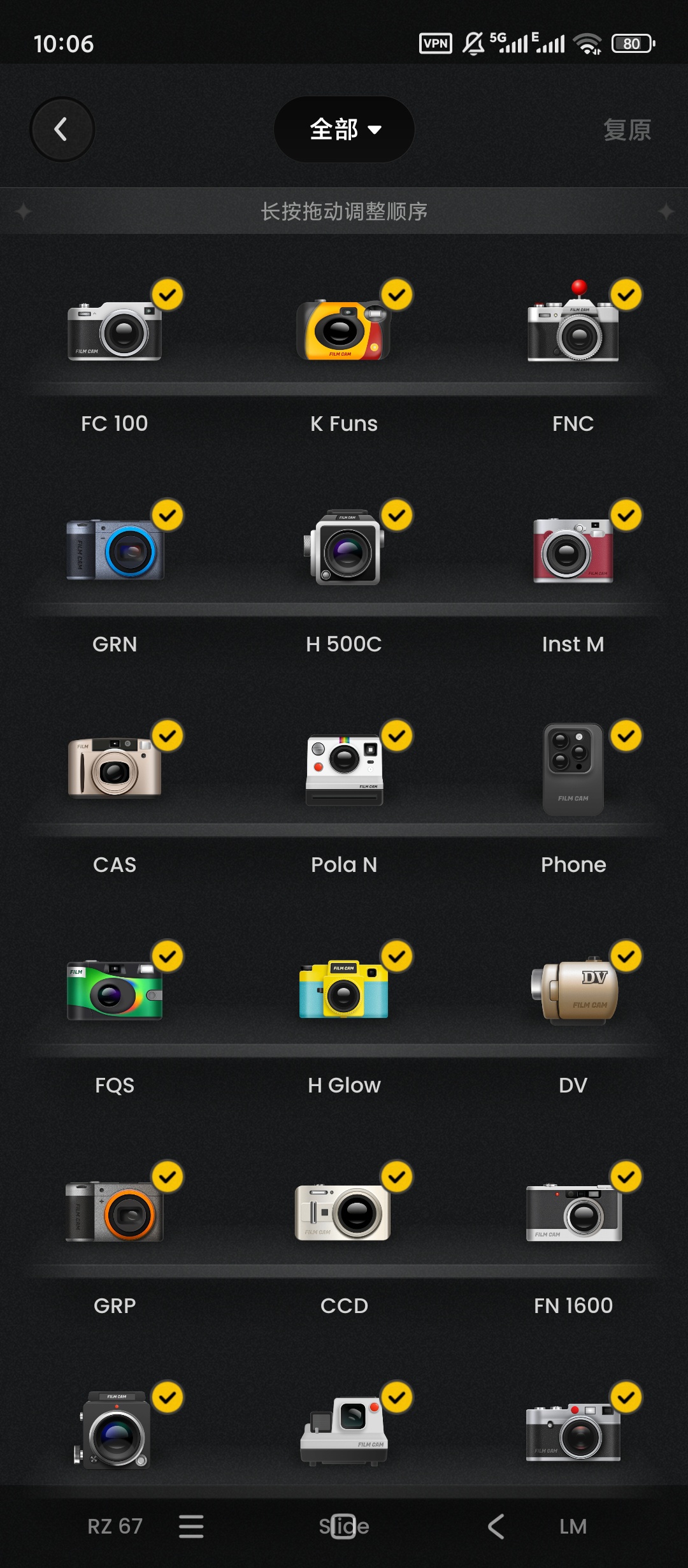Uncheck the FC 100 camera
The height and width of the screenshot is (1568, 688).
(168, 294)
